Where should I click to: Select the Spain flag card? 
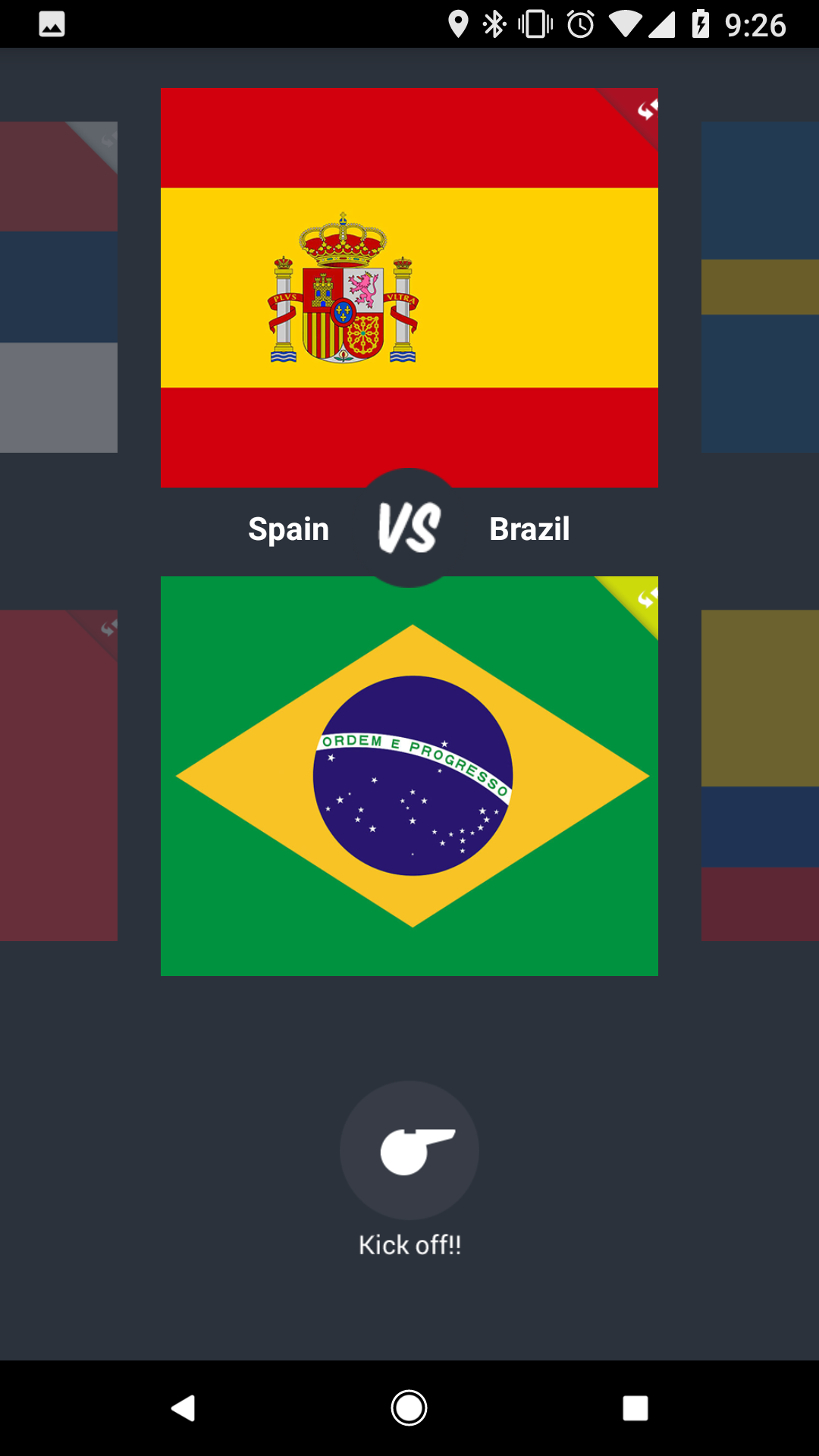point(409,288)
